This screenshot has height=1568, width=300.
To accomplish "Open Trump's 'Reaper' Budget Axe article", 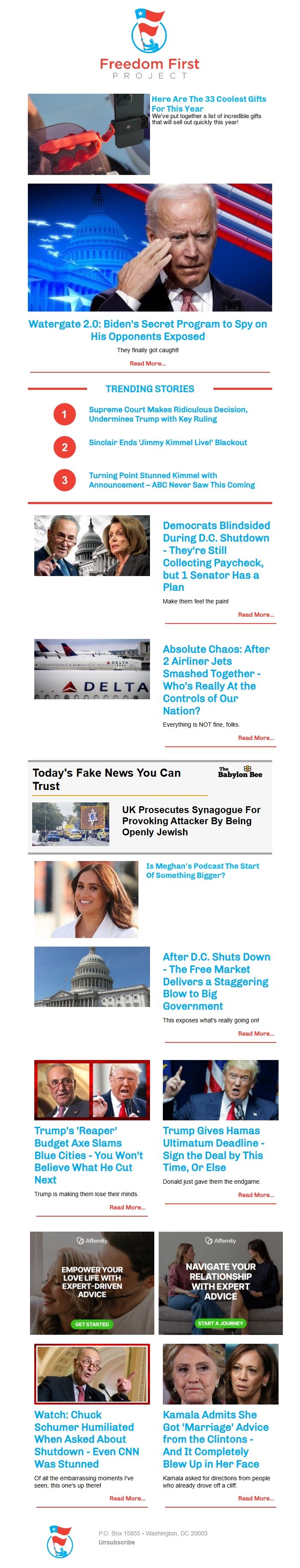I will coord(88,1155).
